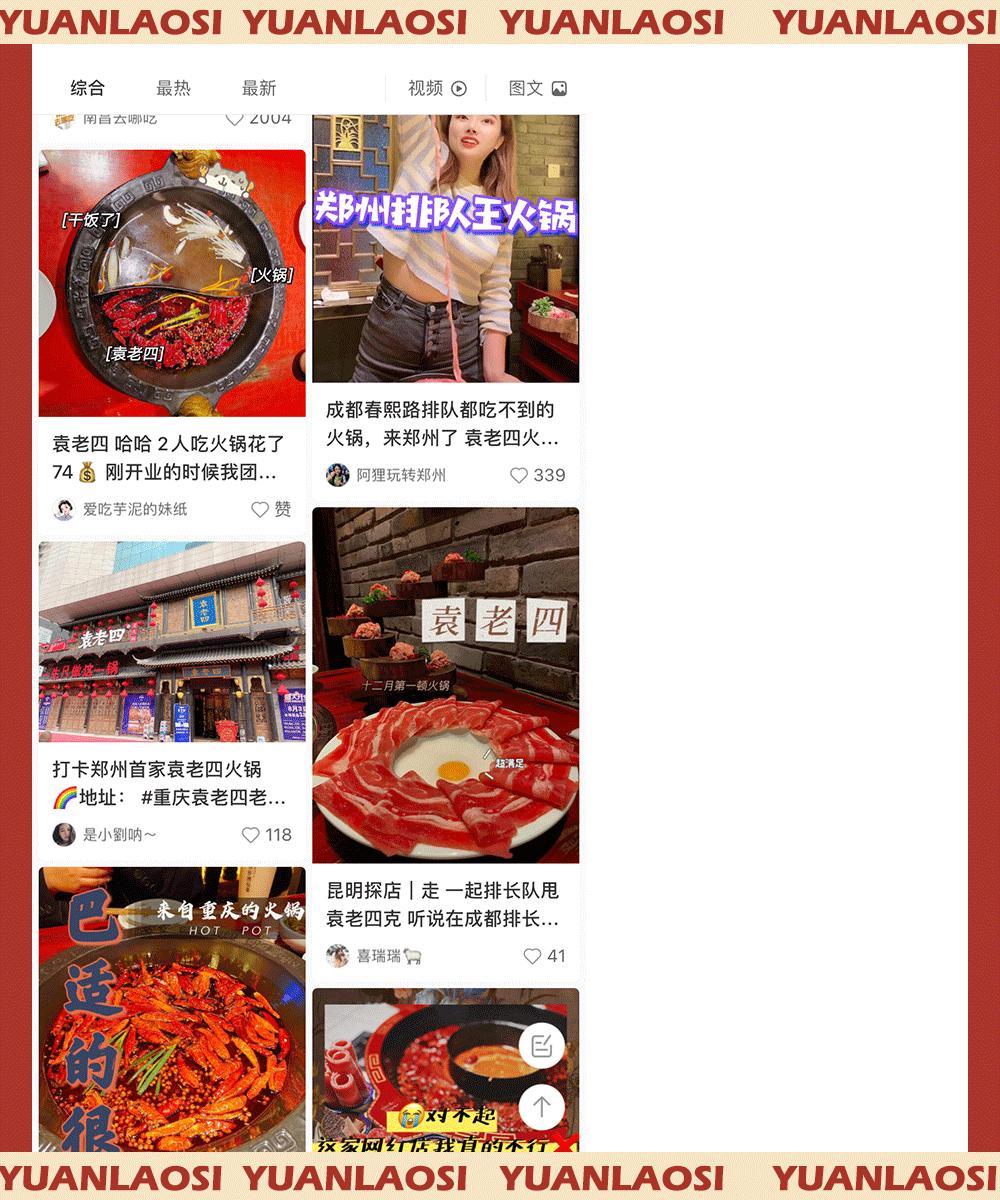Tap the heart icon beside 41 likes
The height and width of the screenshot is (1200, 1000).
[533, 957]
